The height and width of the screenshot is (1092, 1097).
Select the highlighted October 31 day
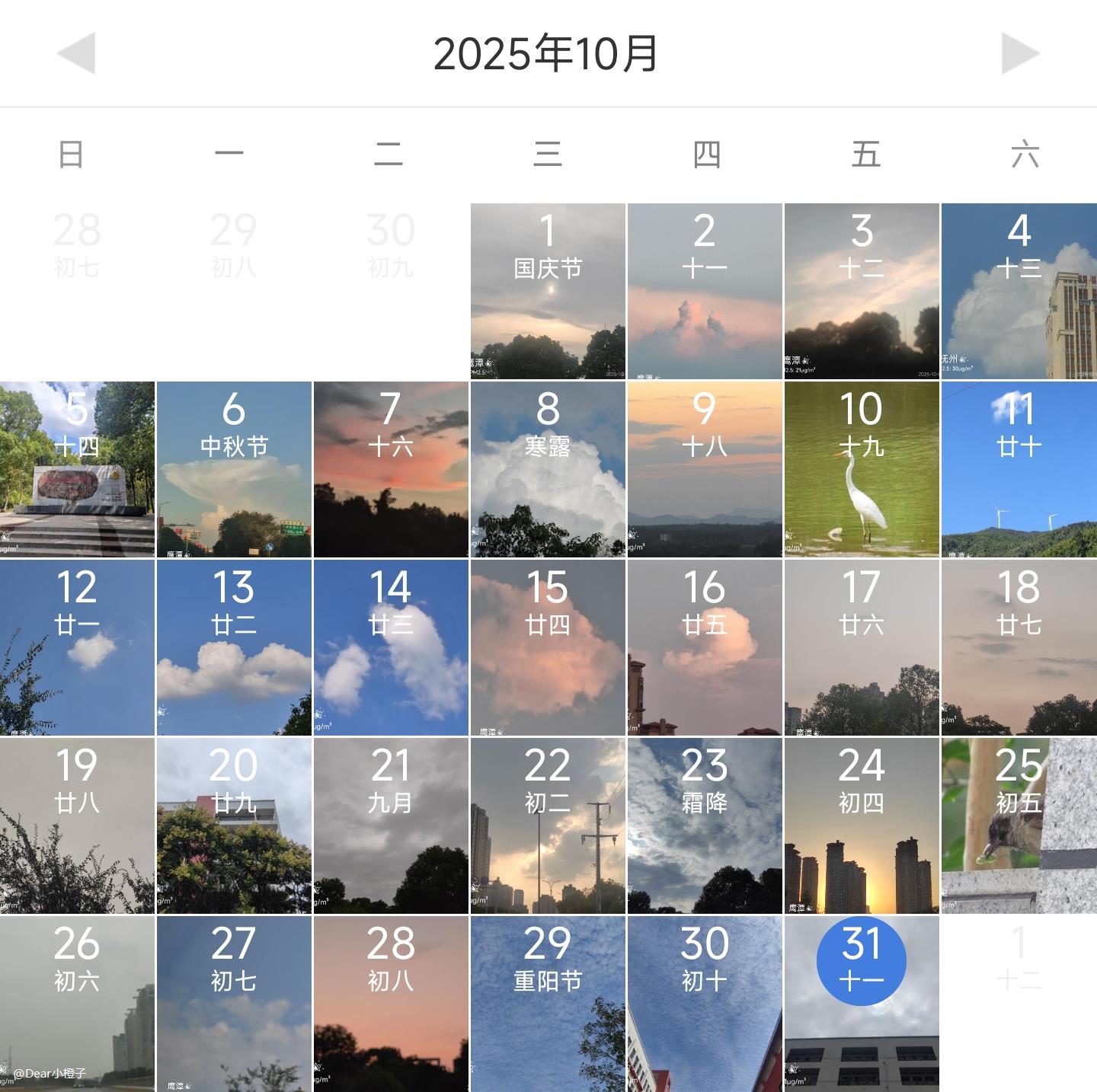tap(862, 961)
